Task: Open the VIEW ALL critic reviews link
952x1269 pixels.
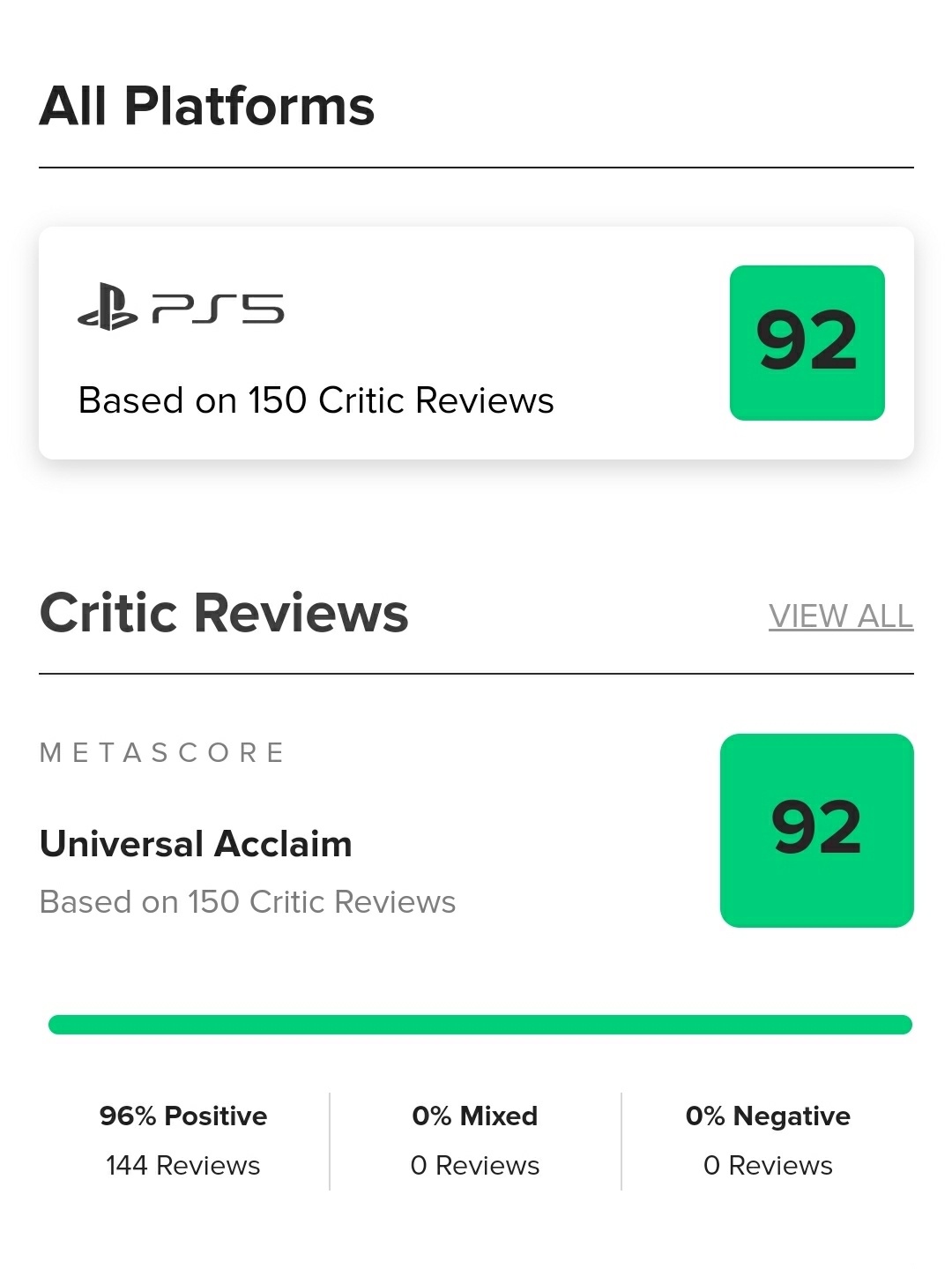Action: tap(840, 616)
